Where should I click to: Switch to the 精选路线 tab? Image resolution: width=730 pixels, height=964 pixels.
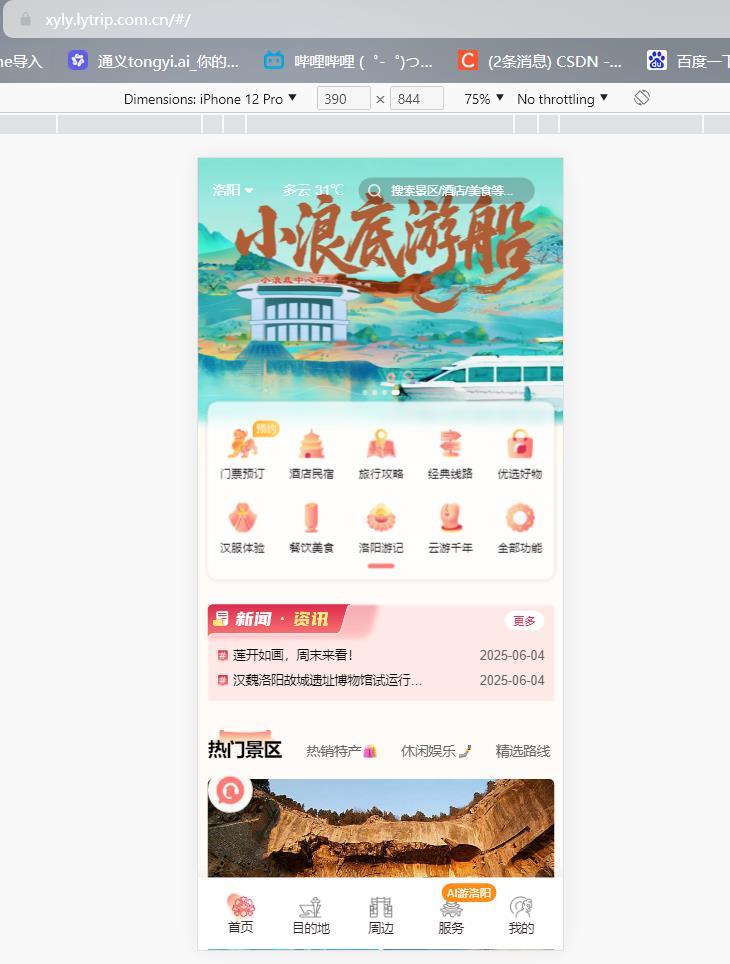[x=522, y=751]
